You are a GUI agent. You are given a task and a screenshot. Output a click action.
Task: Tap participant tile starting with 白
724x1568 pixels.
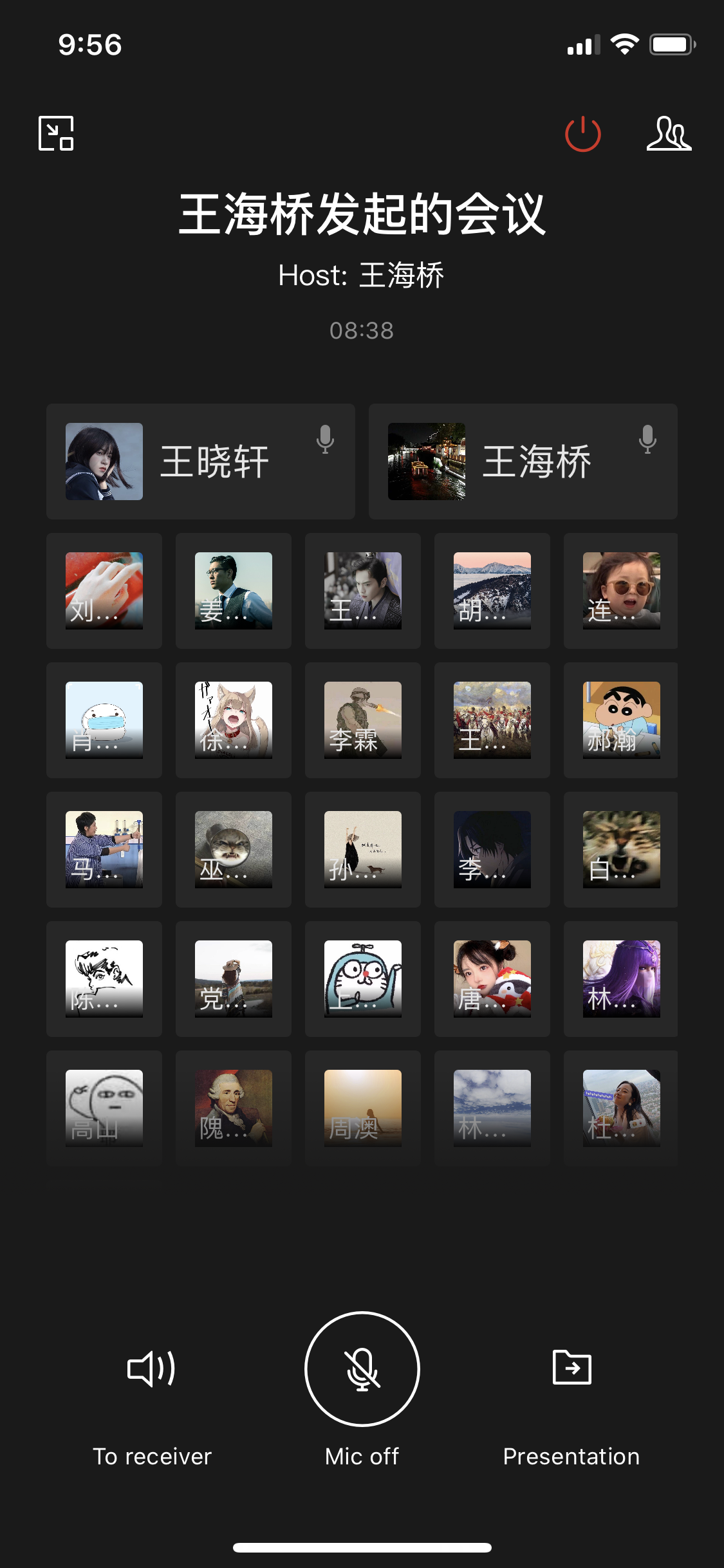621,850
